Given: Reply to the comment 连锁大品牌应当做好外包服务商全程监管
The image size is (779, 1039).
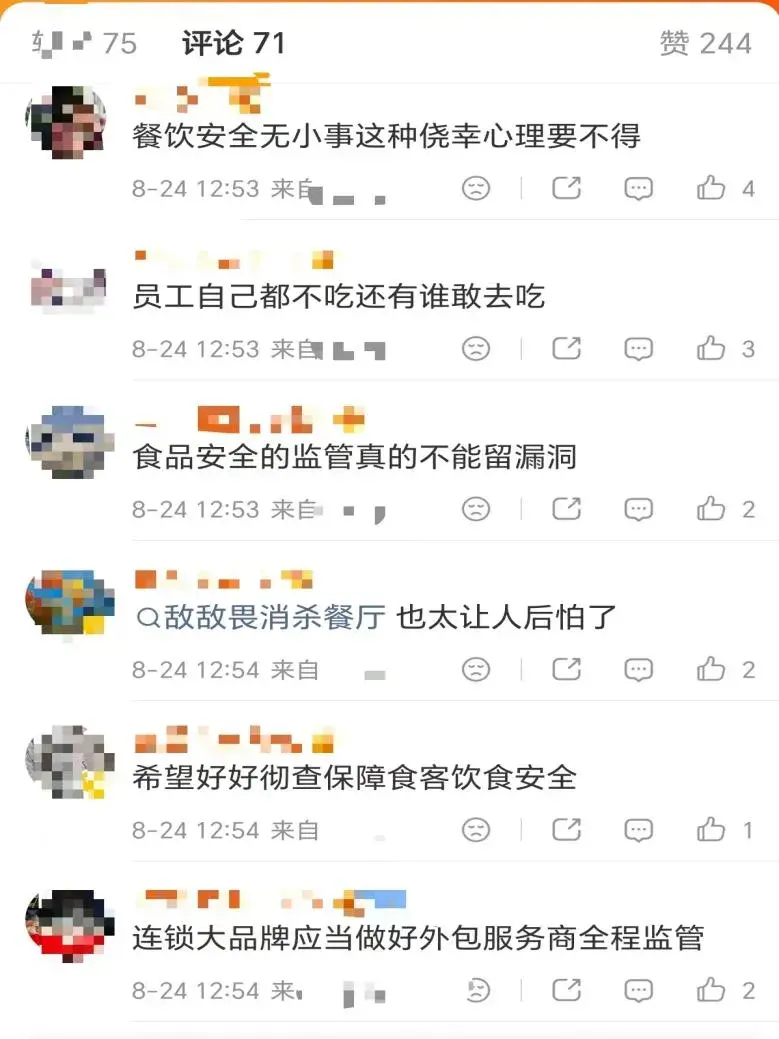Looking at the screenshot, I should pyautogui.click(x=639, y=991).
